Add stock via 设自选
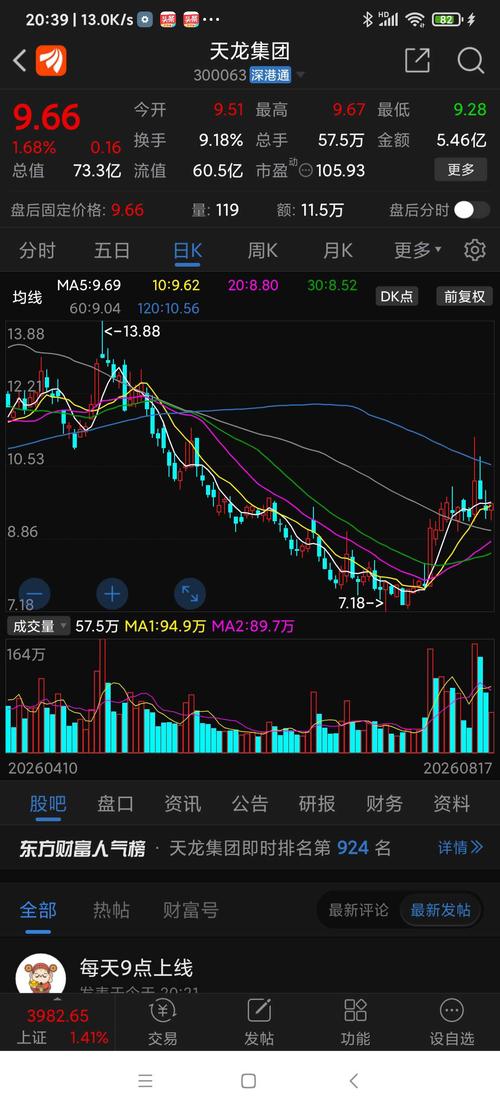Viewport: 500px width, 1111px height. point(452,1022)
